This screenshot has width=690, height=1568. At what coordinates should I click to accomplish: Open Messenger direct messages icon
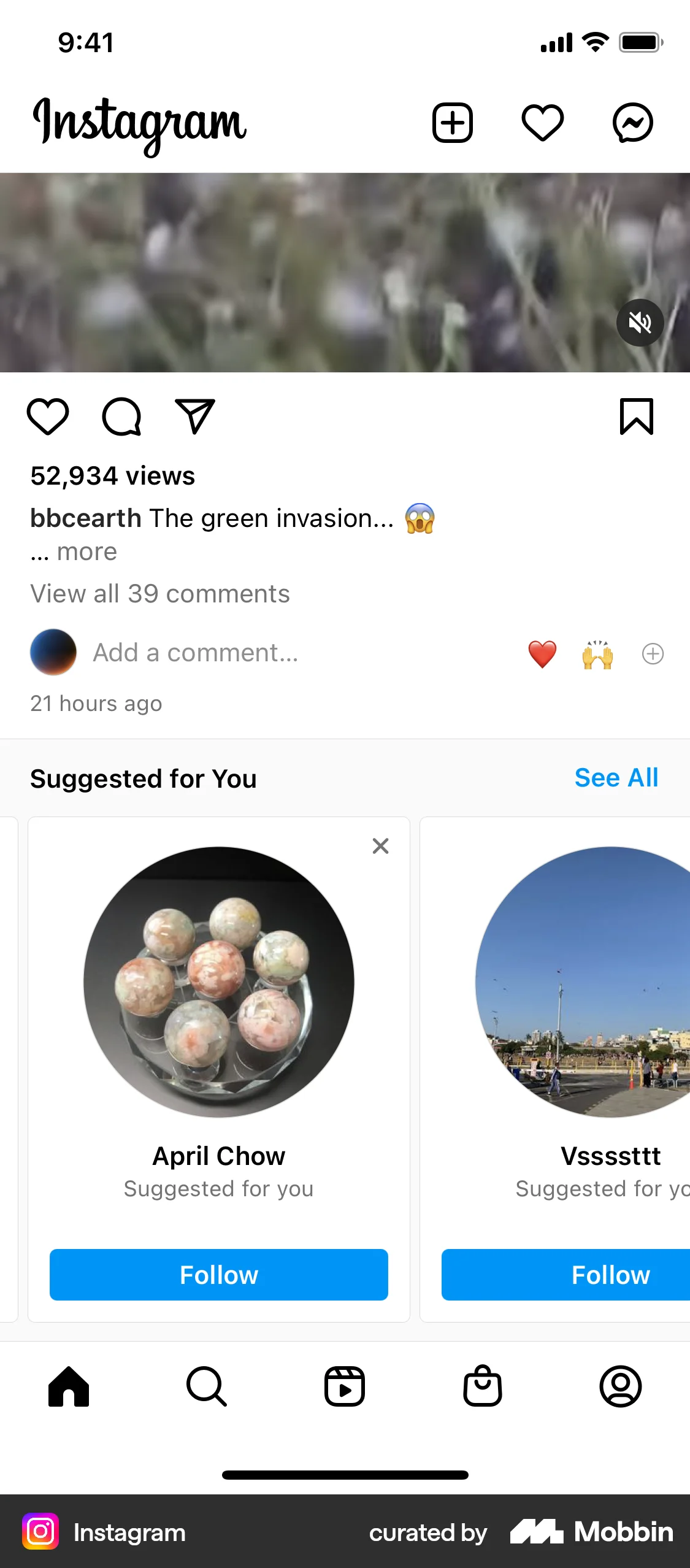633,123
